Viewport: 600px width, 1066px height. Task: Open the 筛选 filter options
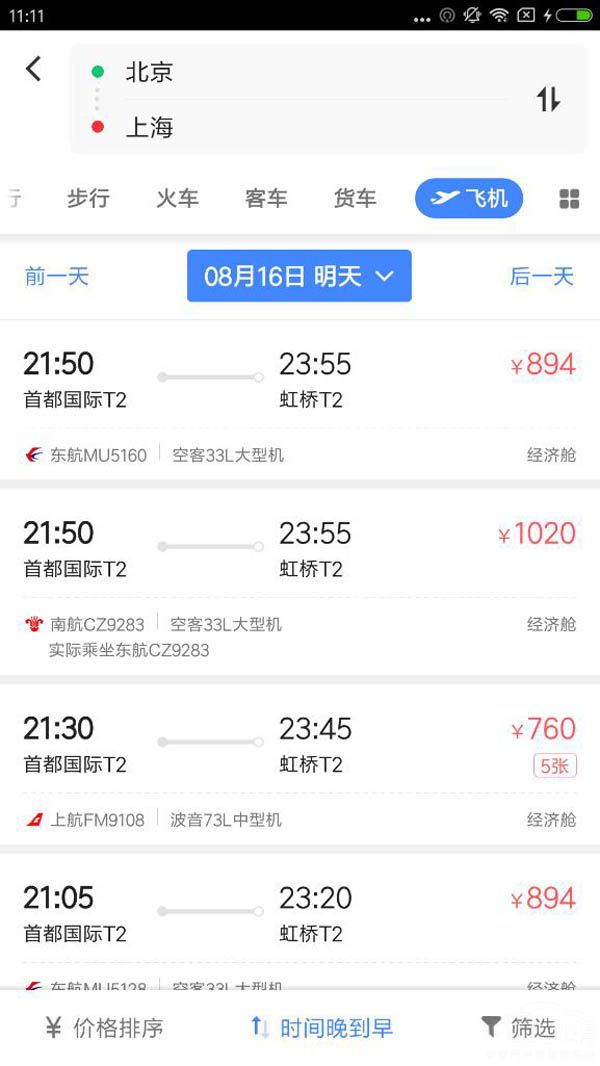tap(518, 1027)
